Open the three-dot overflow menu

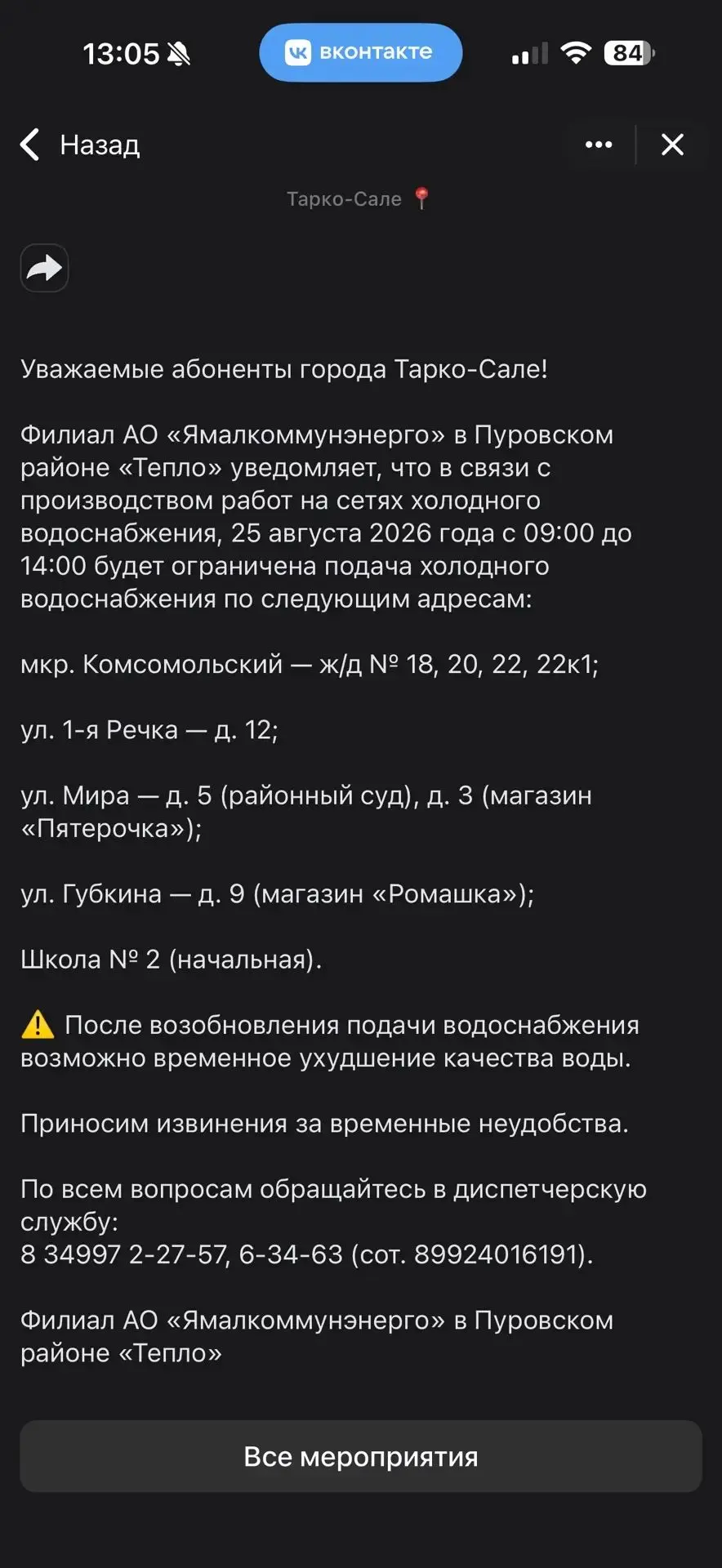(x=599, y=145)
